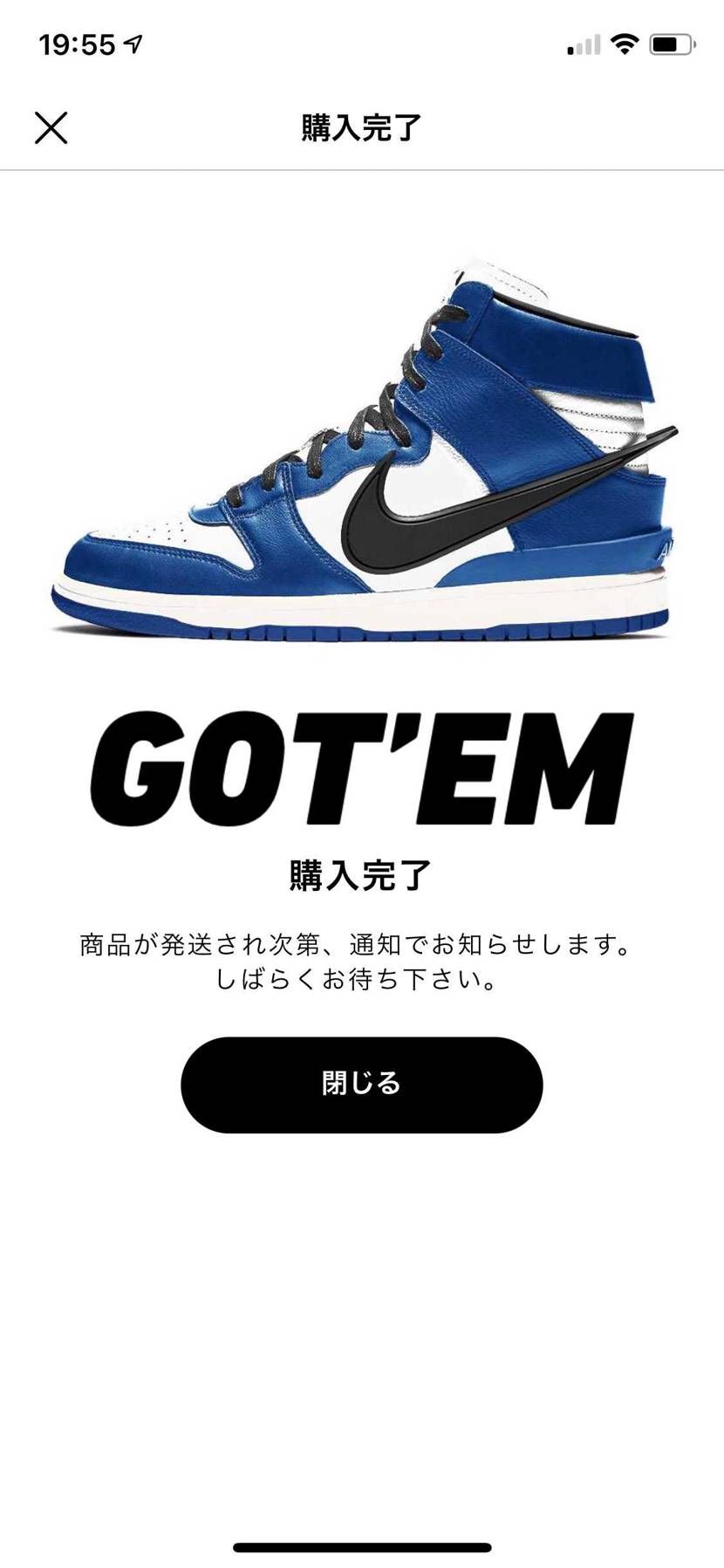The image size is (724, 1568).
Task: Tap the 購入完了 title in the header bar
Action: (360, 127)
